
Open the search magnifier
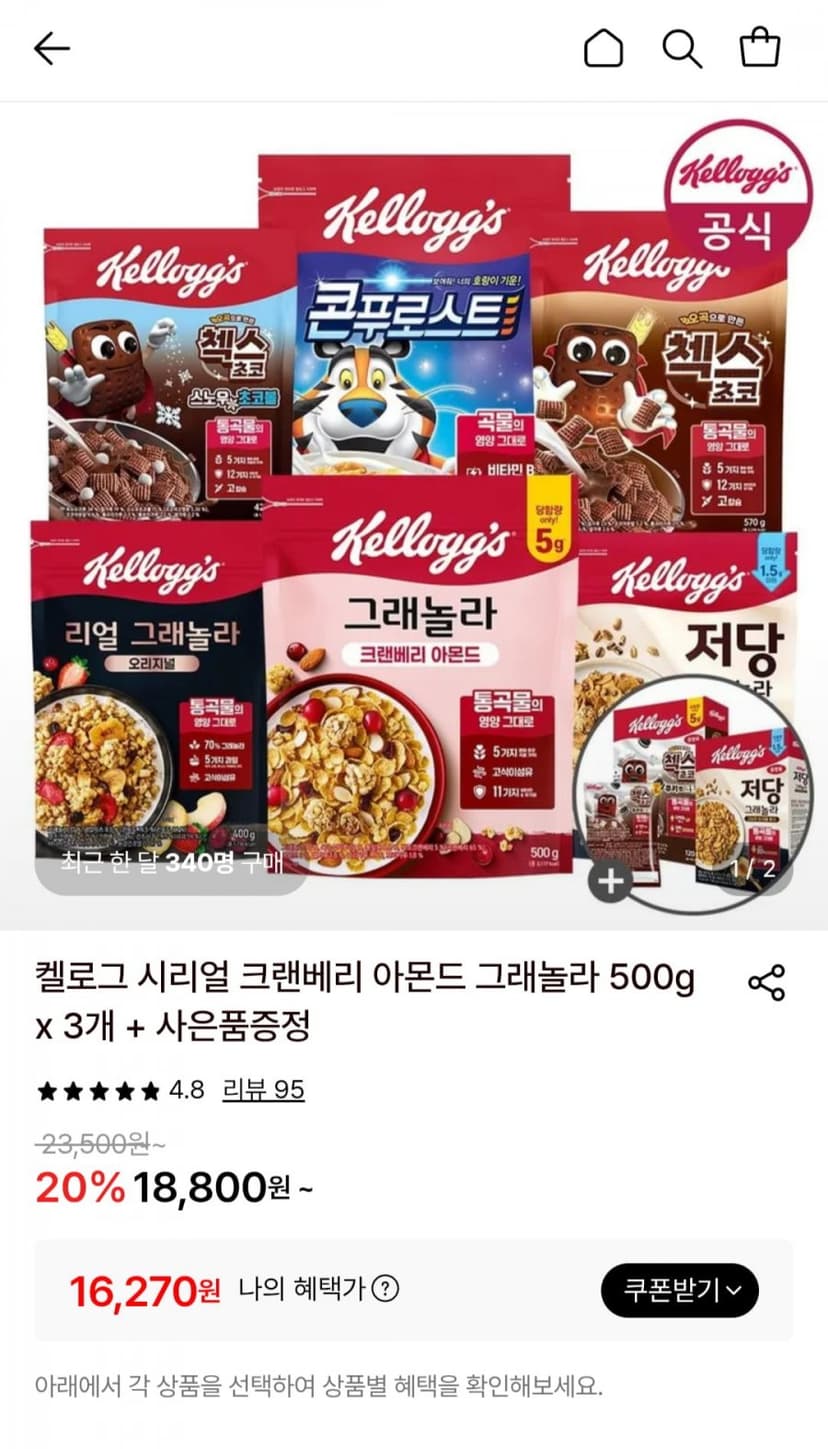pyautogui.click(x=682, y=48)
